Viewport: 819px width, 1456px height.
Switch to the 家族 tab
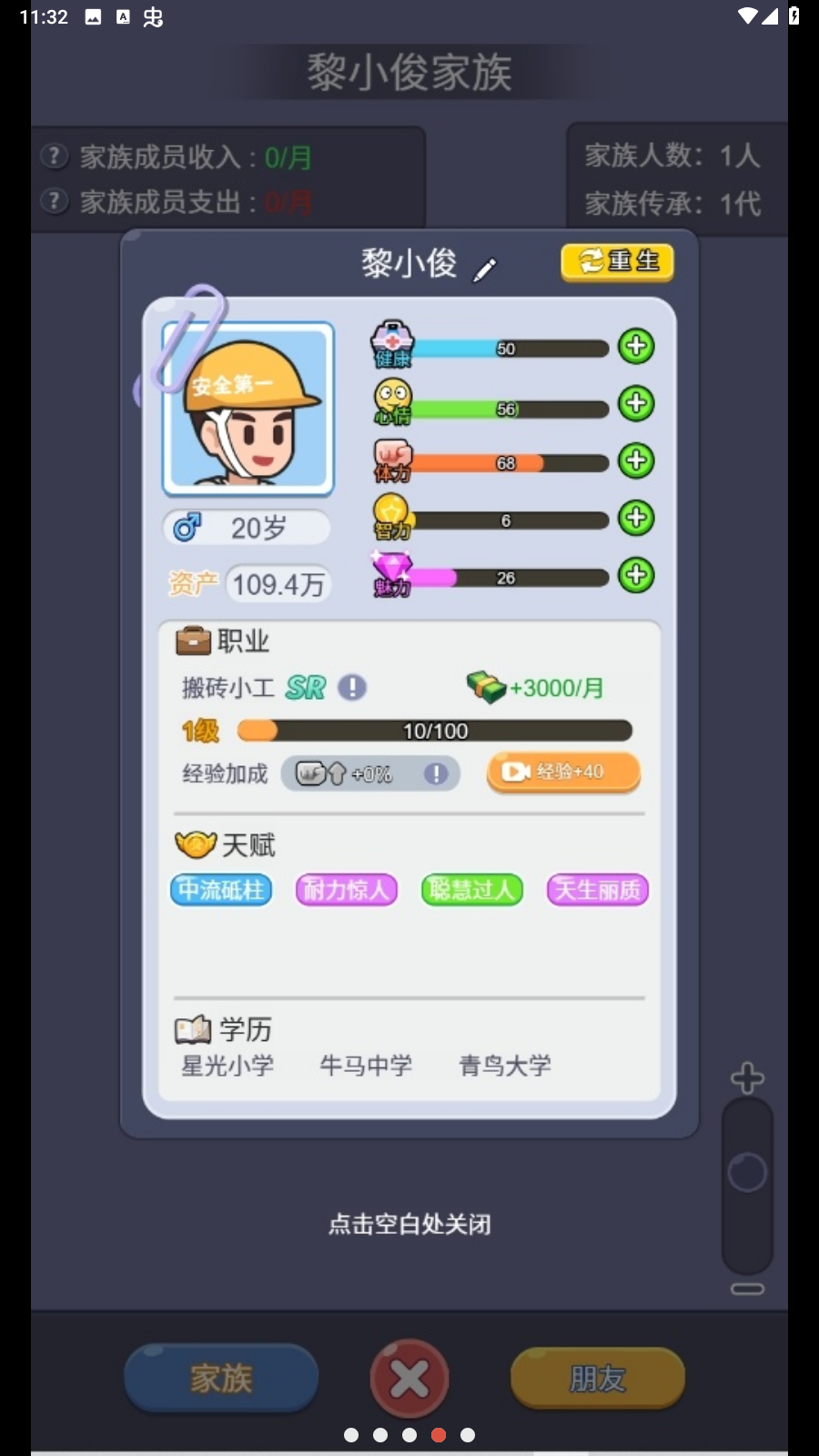[221, 1378]
